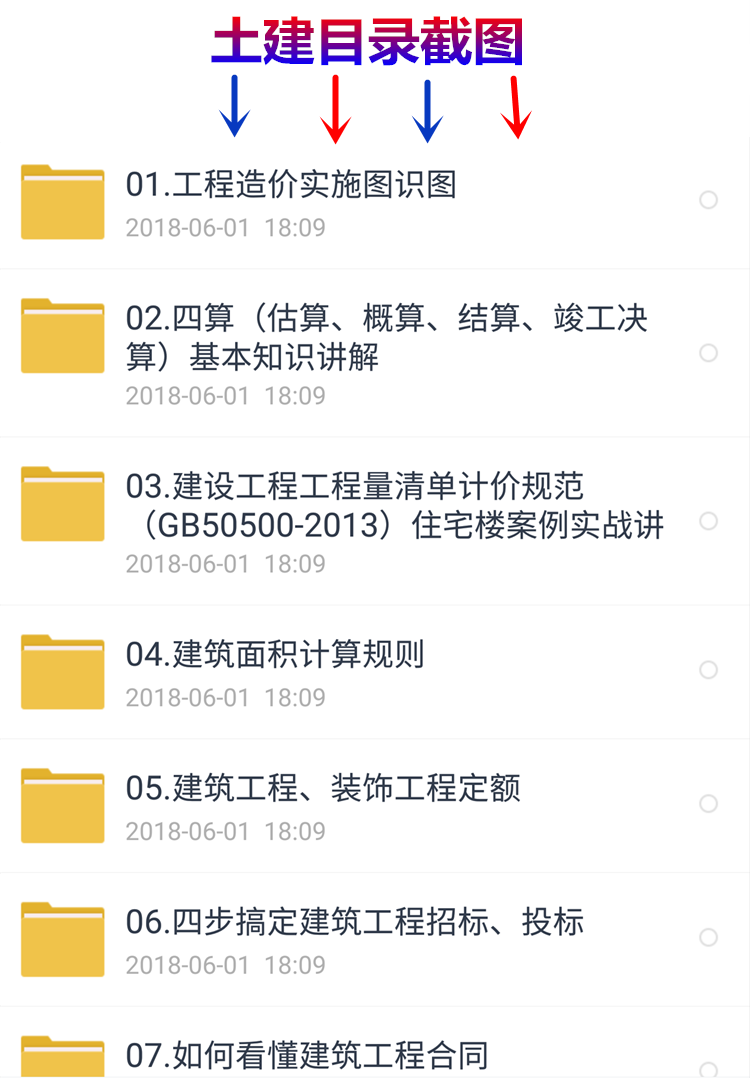This screenshot has height=1078, width=750.
Task: Open the 04.建筑面积计算规则 folder icon
Action: tap(62, 670)
